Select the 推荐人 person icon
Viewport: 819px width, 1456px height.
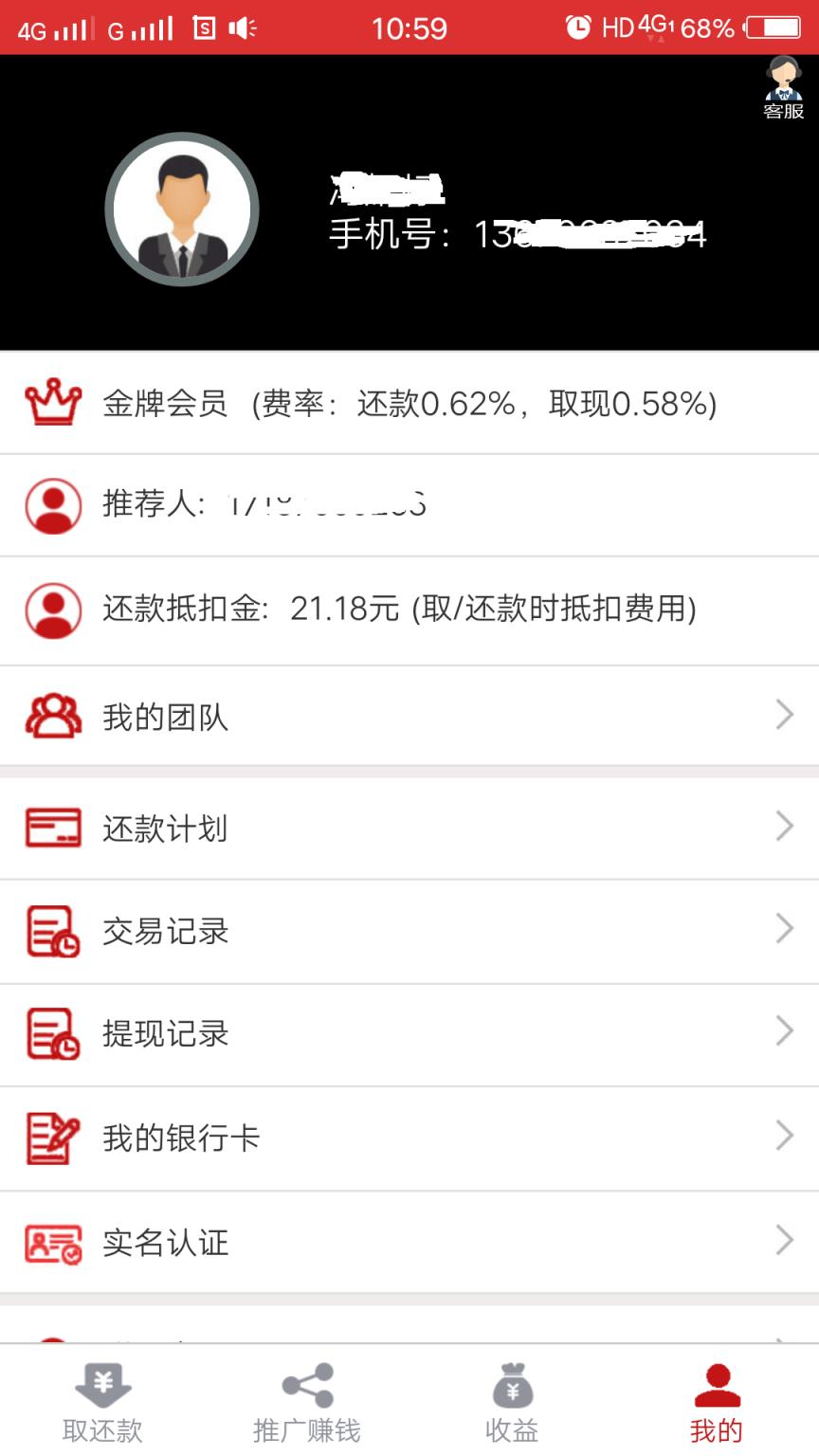click(x=54, y=505)
